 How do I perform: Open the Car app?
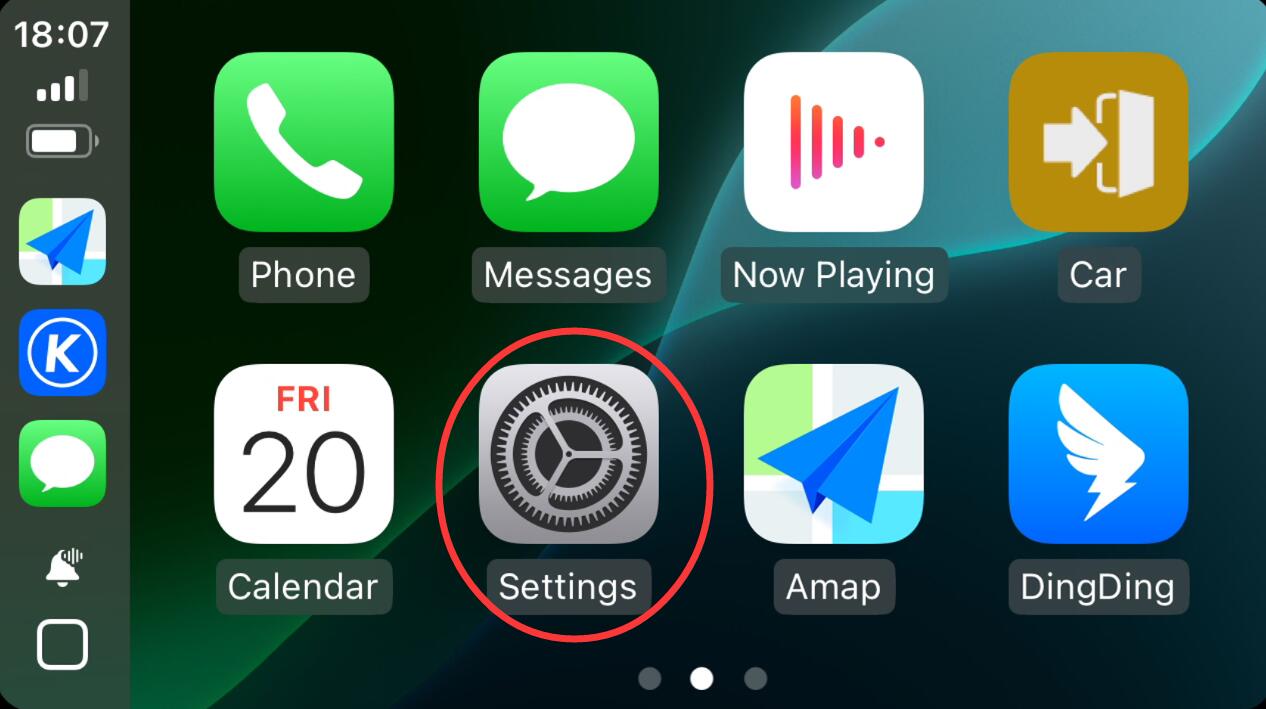pos(1098,142)
